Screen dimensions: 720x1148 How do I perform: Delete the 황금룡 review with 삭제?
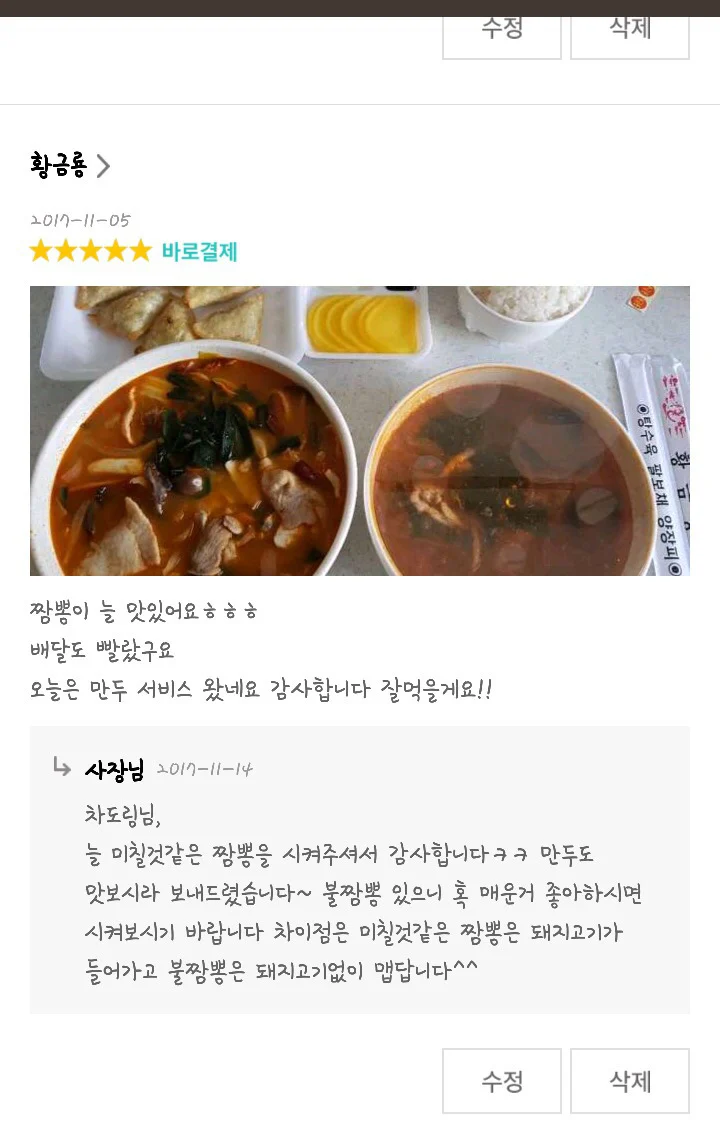tap(630, 1080)
